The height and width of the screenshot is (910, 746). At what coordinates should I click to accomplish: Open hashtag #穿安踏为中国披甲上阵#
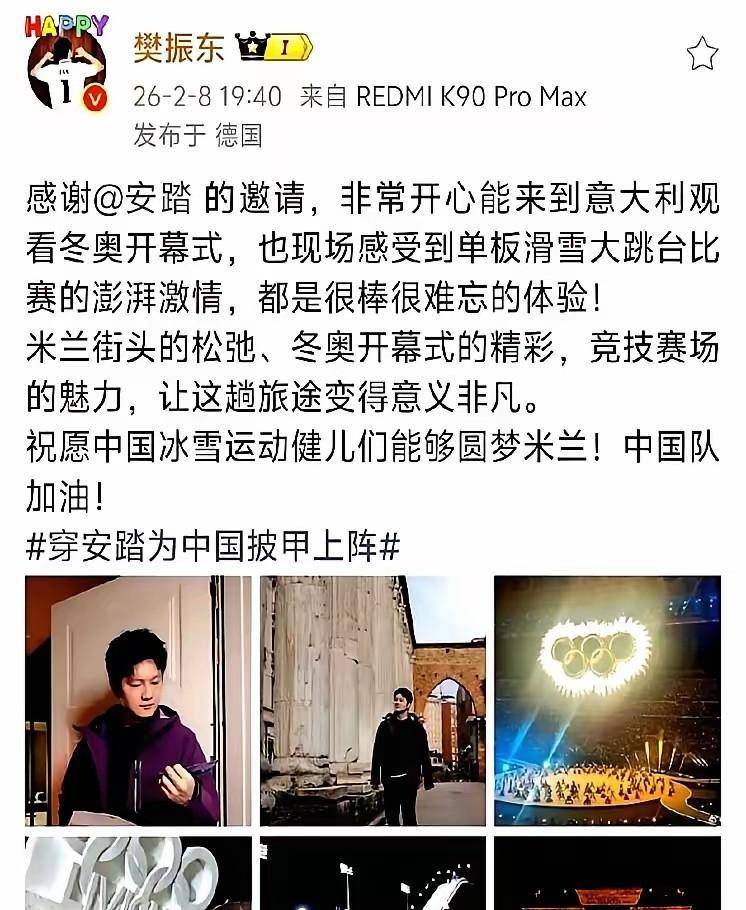(x=213, y=545)
